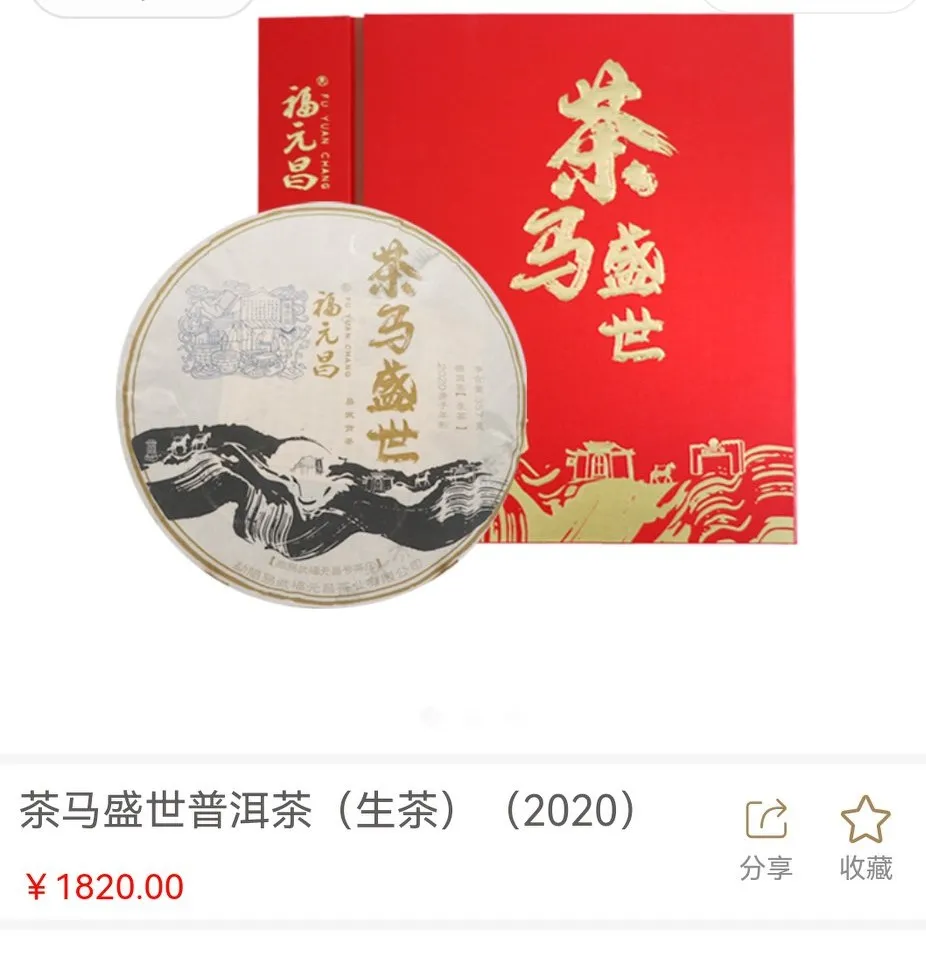Share this Pu'er tea product
This screenshot has width=926, height=957.
[766, 838]
